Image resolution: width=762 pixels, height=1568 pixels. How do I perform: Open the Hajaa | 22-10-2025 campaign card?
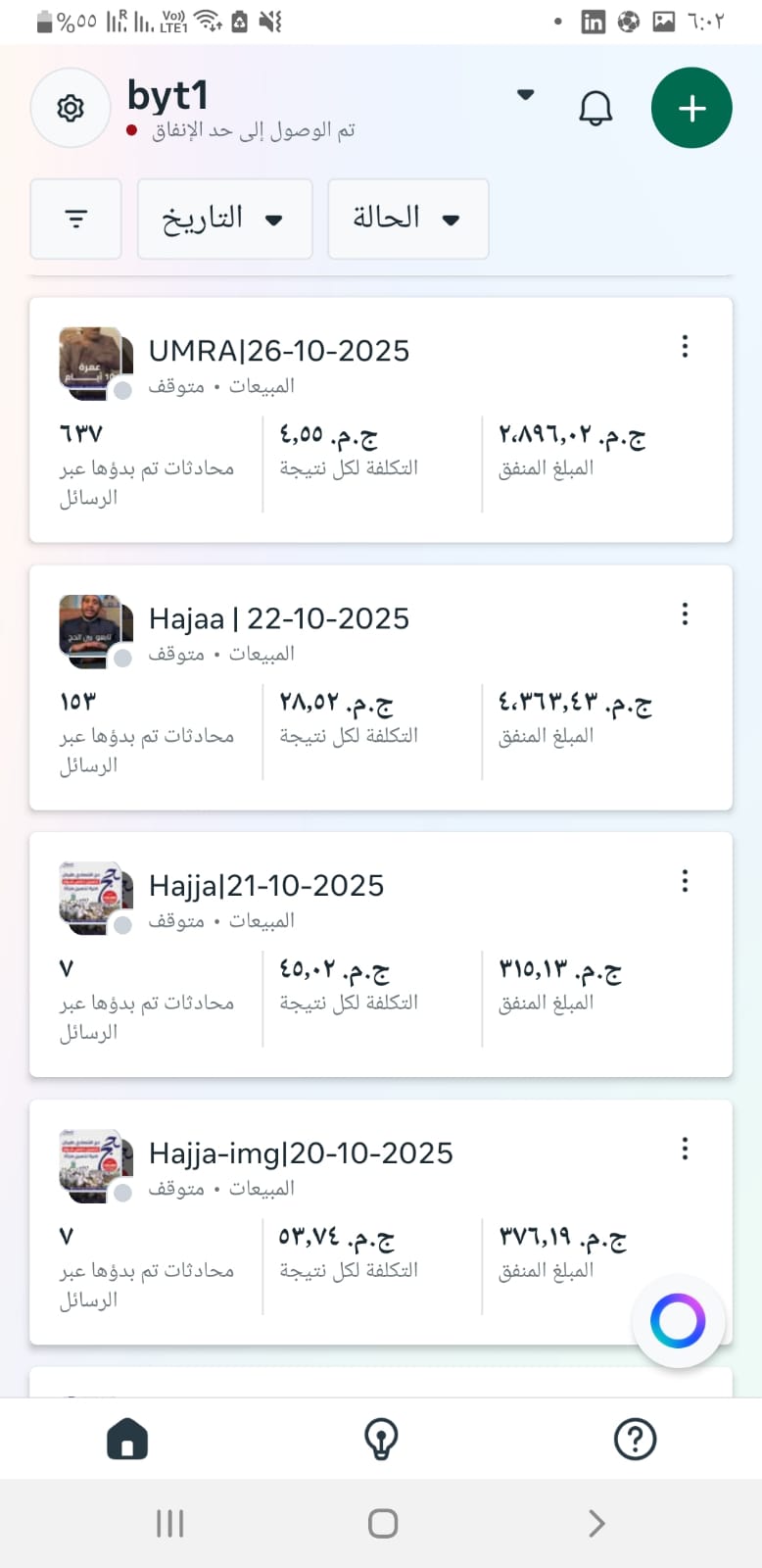coord(279,618)
